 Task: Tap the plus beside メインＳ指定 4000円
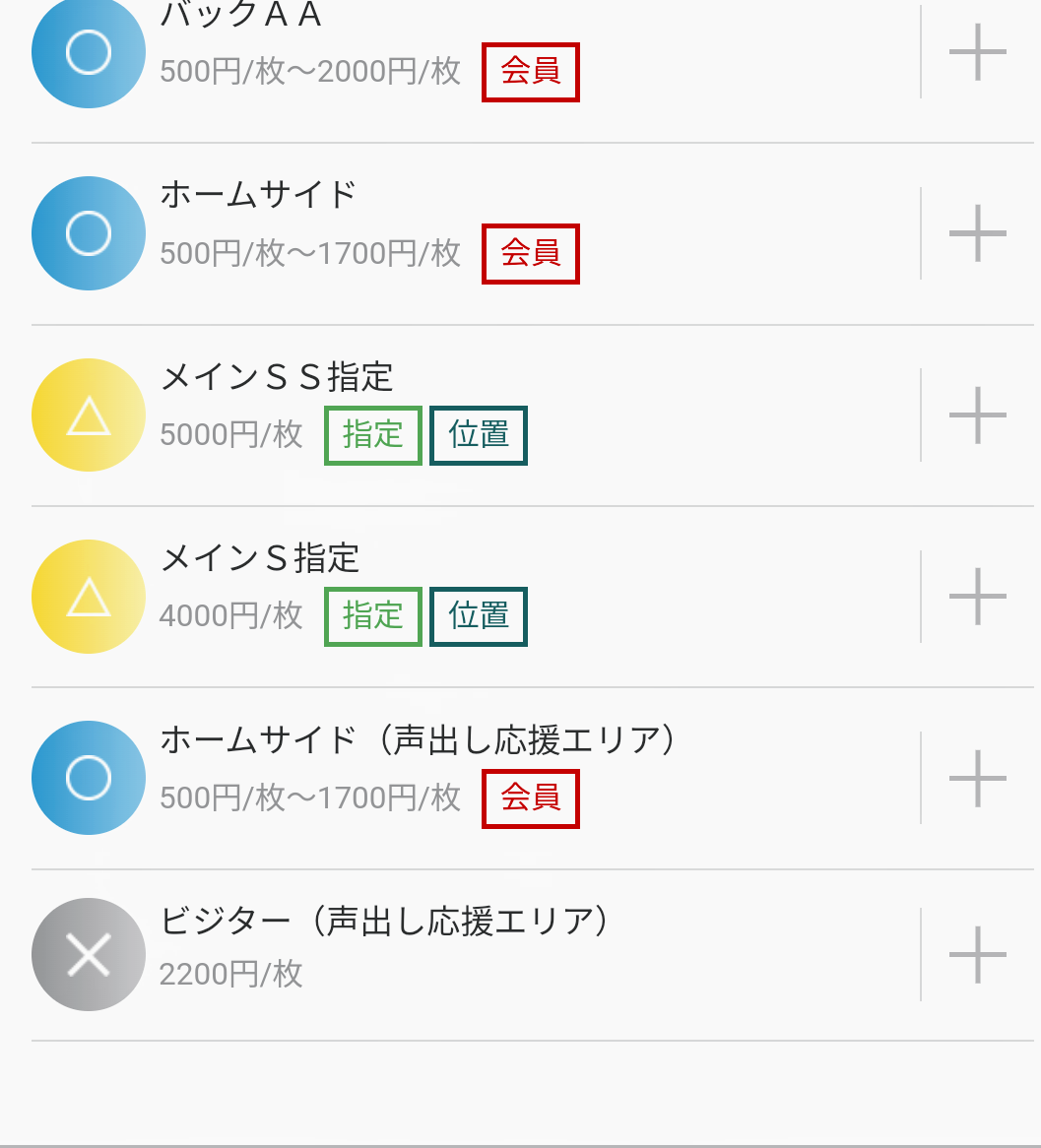977,596
